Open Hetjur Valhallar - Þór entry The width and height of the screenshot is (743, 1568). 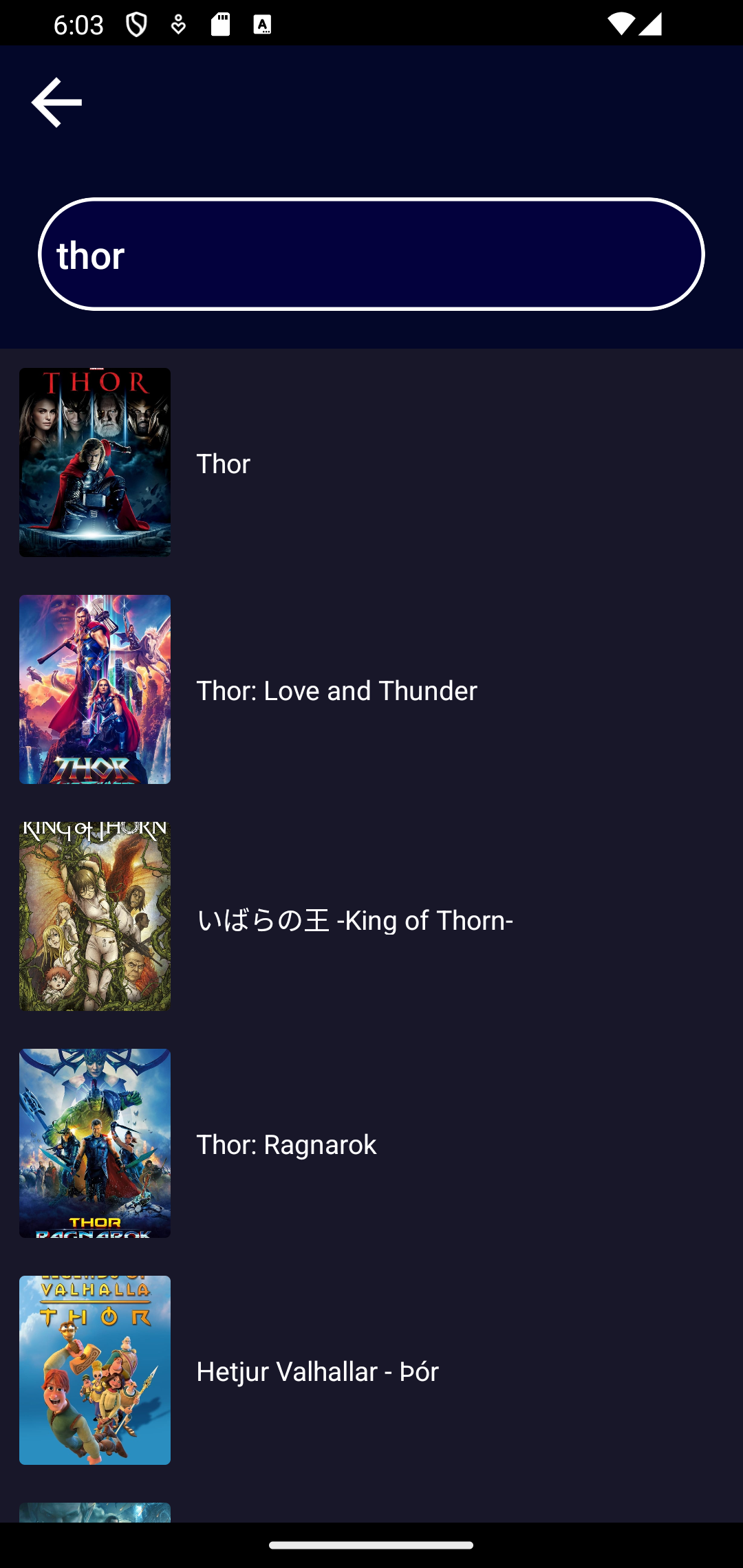(x=317, y=1371)
